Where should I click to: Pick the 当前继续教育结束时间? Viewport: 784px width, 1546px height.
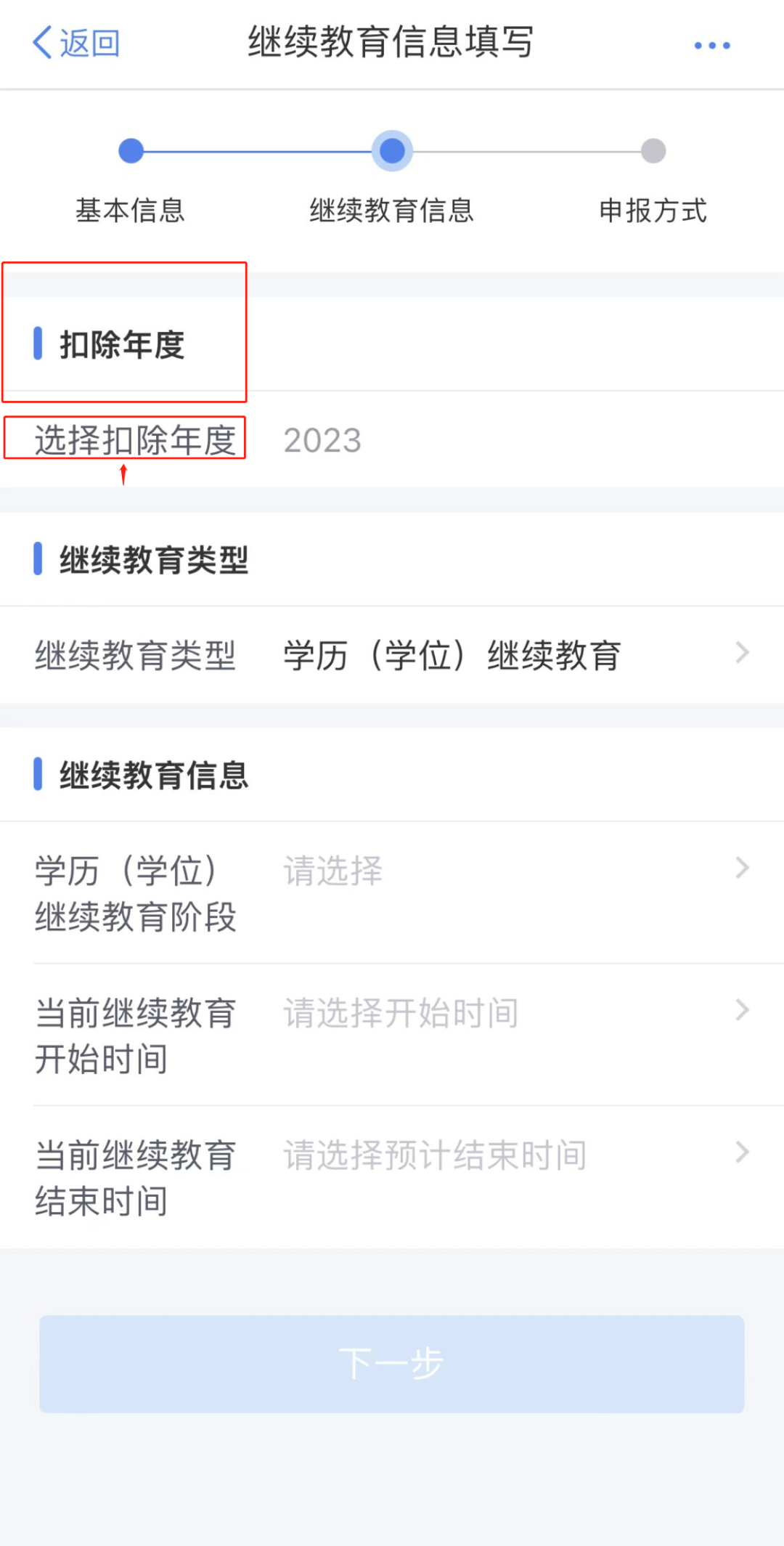392,1178
